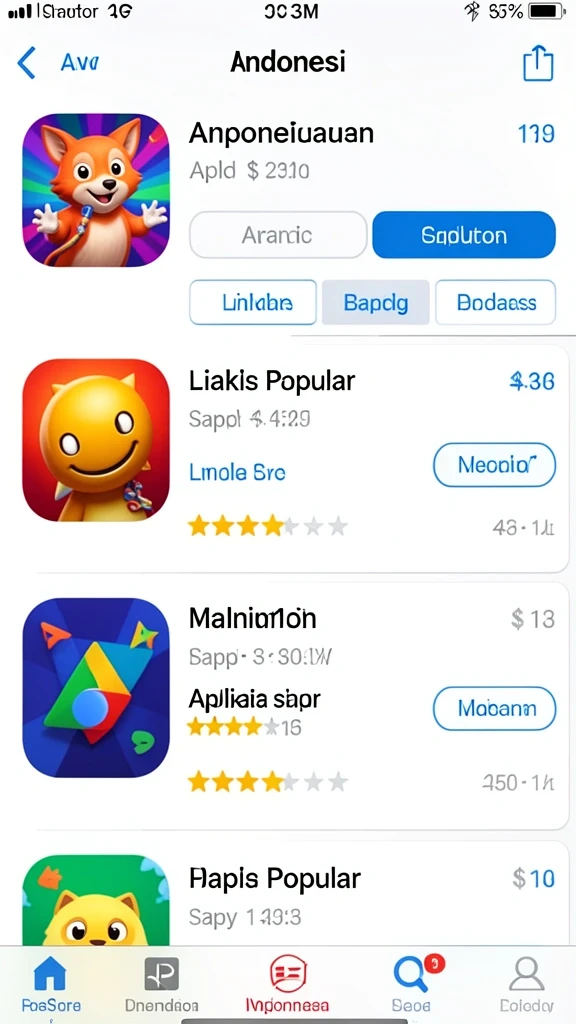Open the Liakis Popular app card

[295, 459]
